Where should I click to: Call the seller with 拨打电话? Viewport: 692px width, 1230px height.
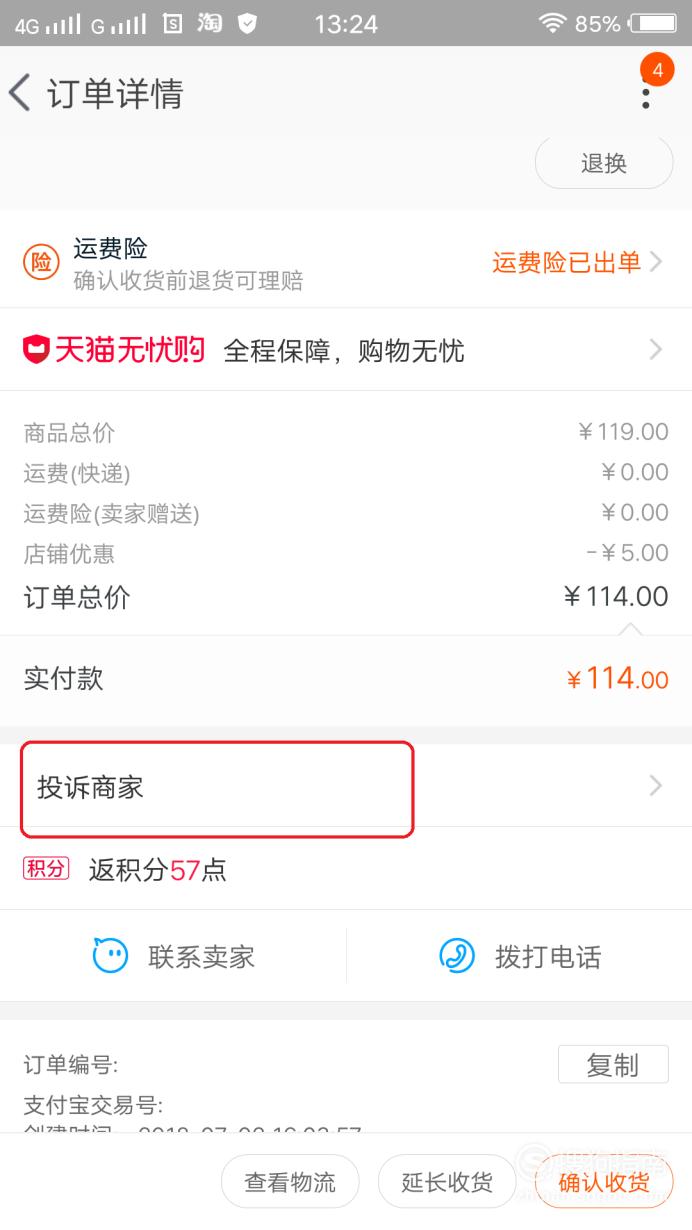[520, 956]
